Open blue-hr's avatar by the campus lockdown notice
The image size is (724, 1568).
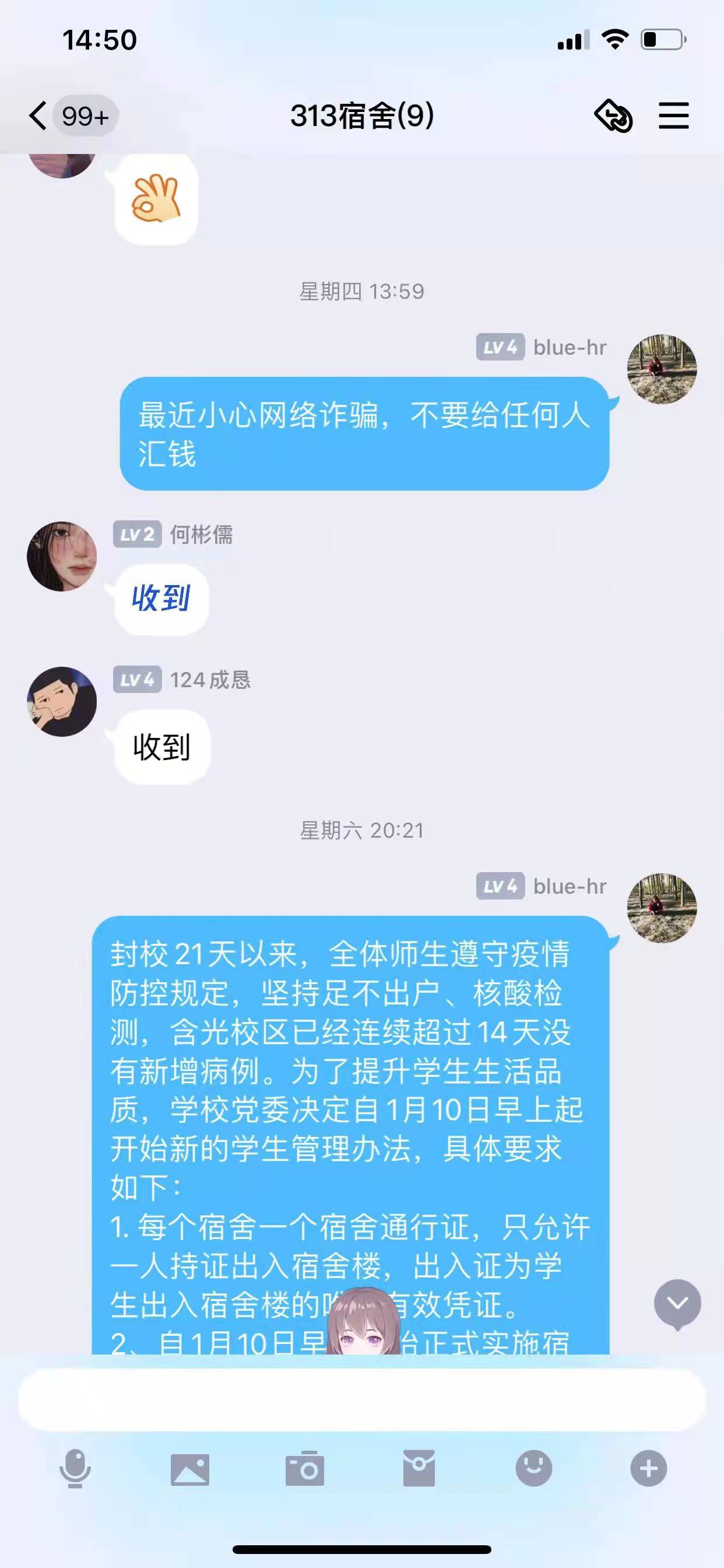661,908
